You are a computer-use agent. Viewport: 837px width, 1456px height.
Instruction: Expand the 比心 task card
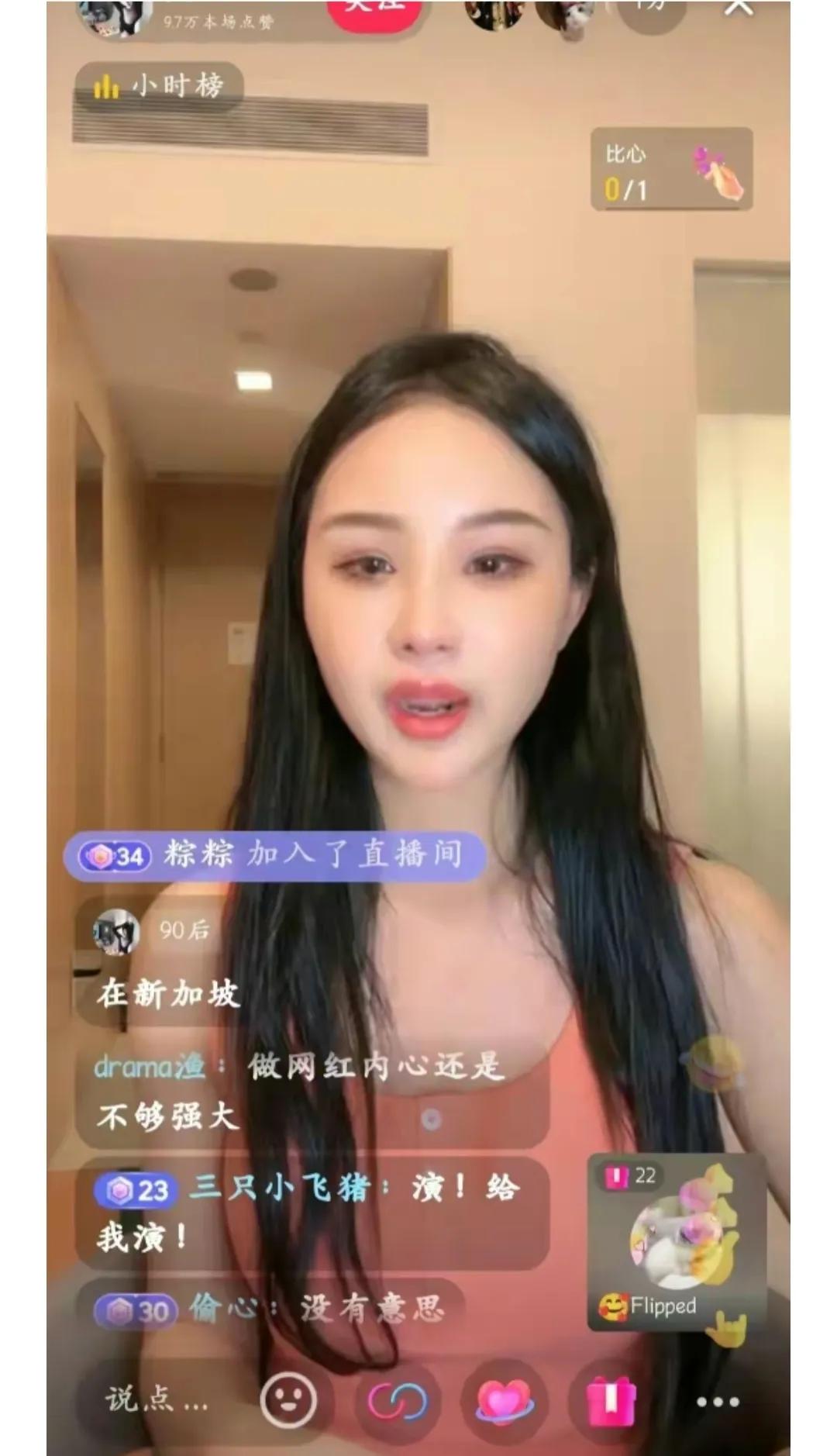click(673, 171)
